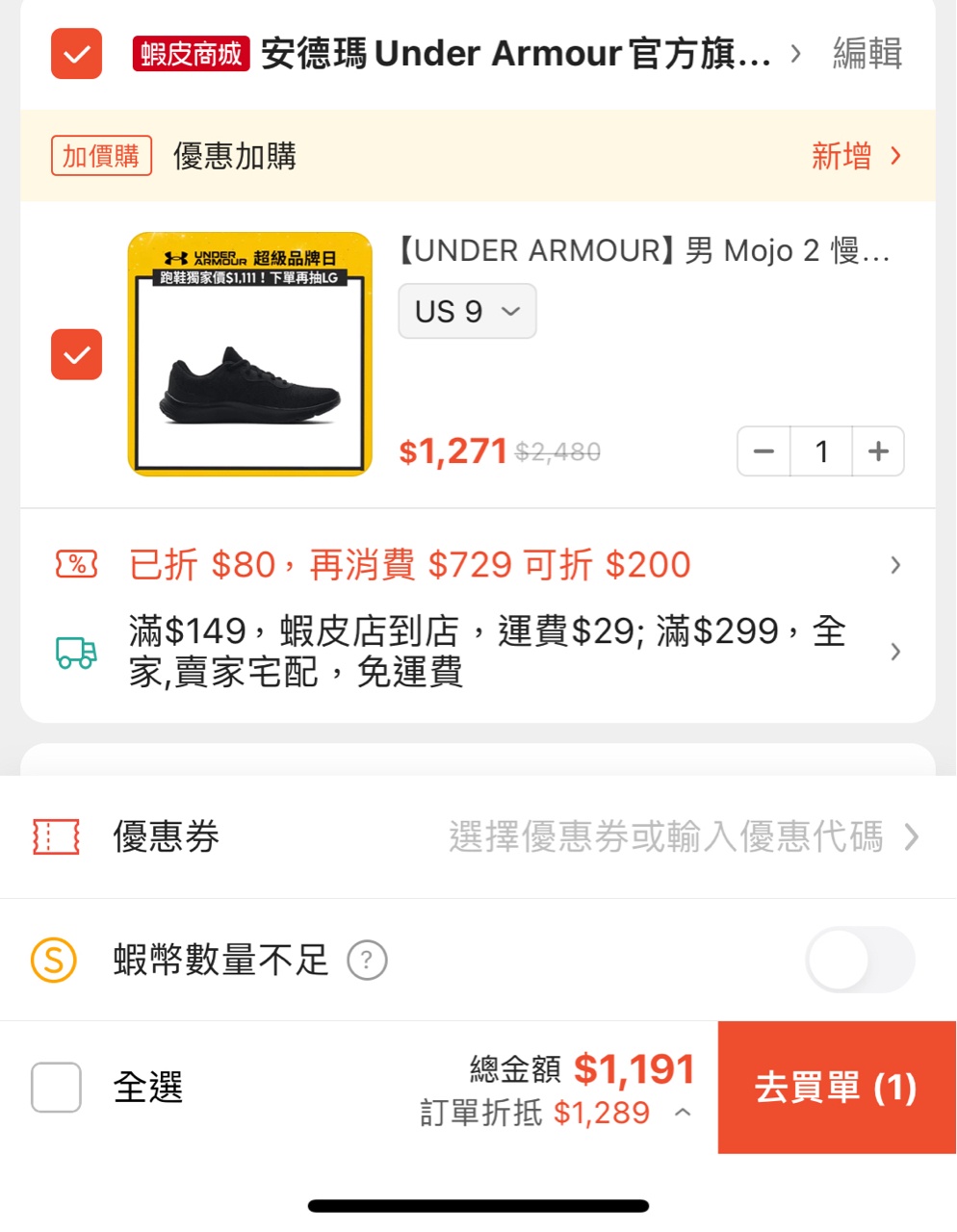Toggle the 蝦幣 coins switch
Screen dimensions: 957x1232
tap(860, 961)
